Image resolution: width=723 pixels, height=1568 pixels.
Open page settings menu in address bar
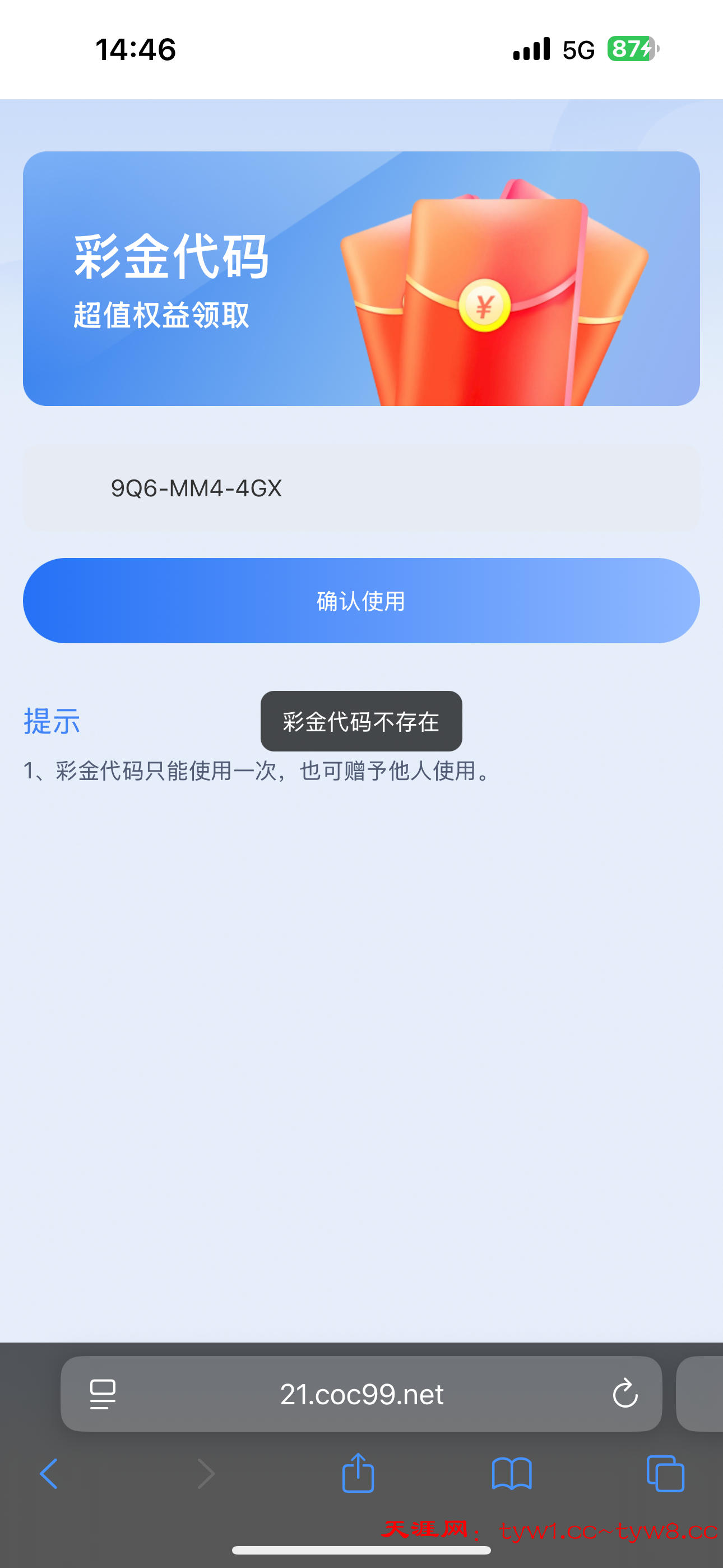tap(103, 1394)
